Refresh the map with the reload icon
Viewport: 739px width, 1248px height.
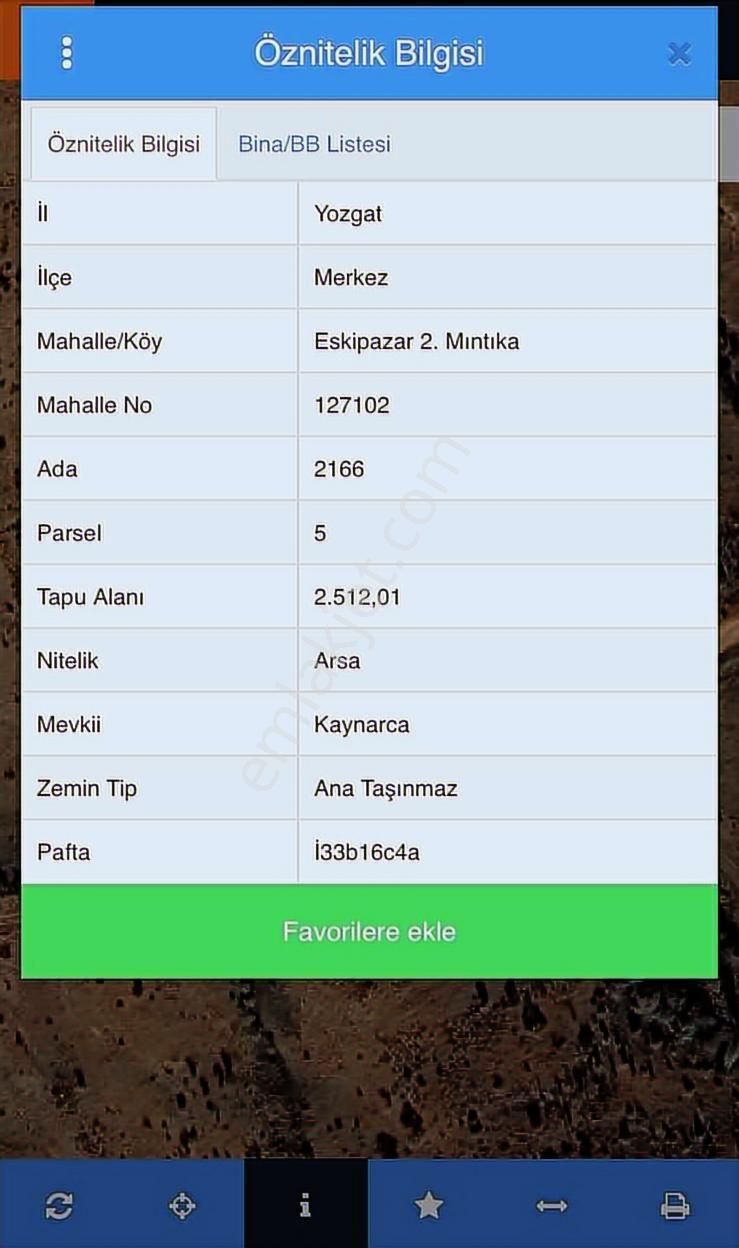59,1206
